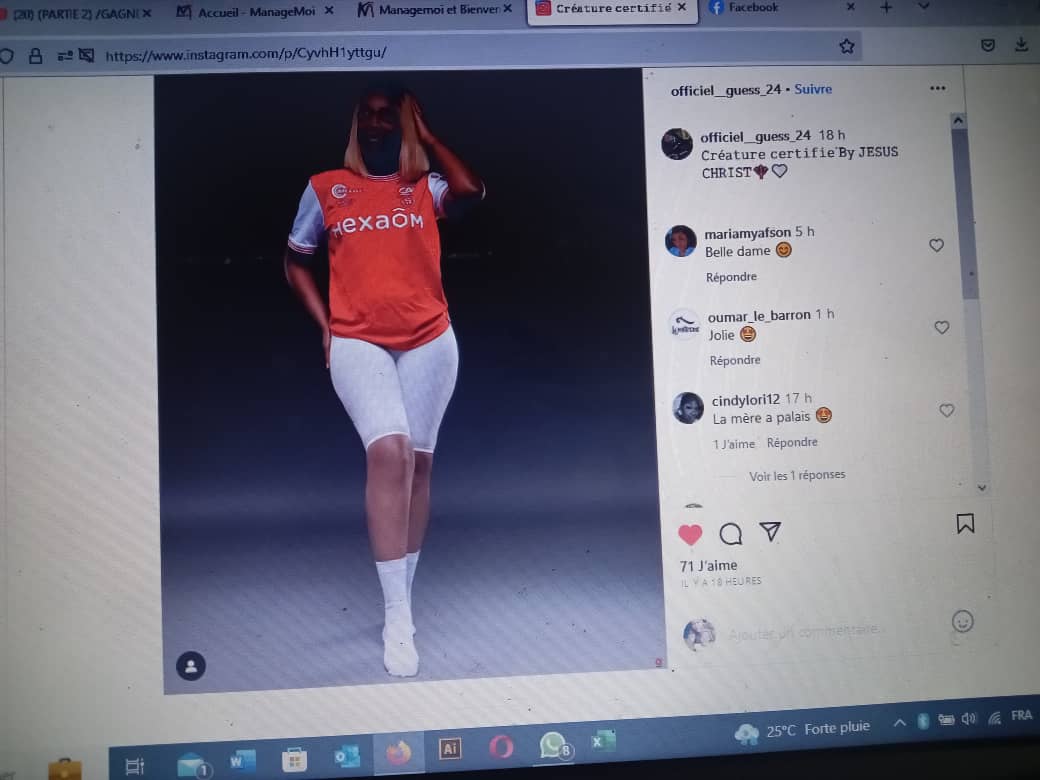This screenshot has width=1040, height=780.
Task: Reply to cindylori12's comment
Action: 792,442
